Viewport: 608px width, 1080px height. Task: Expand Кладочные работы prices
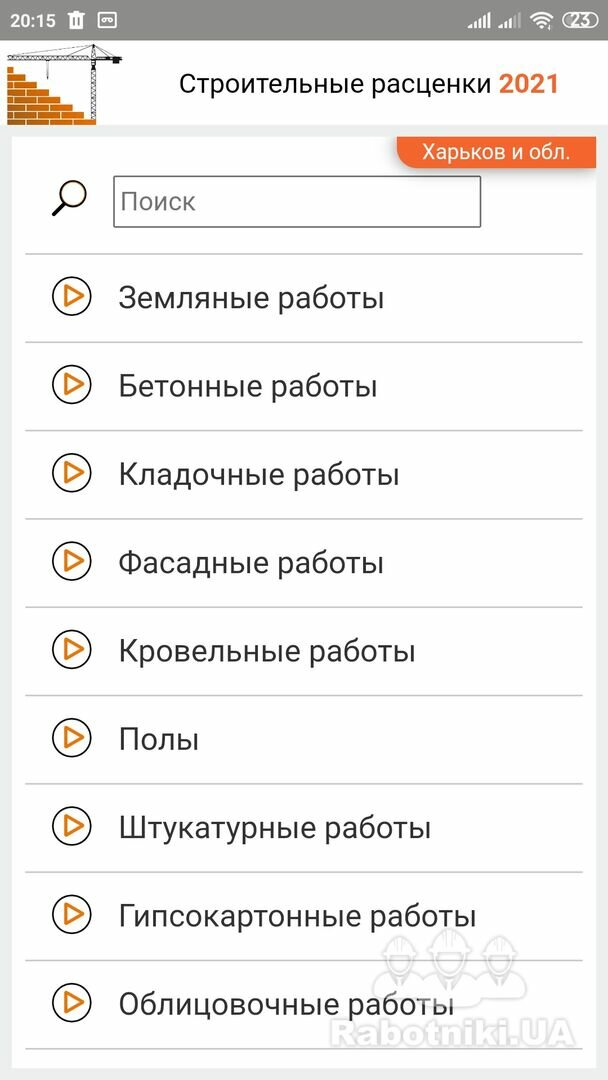click(x=304, y=475)
